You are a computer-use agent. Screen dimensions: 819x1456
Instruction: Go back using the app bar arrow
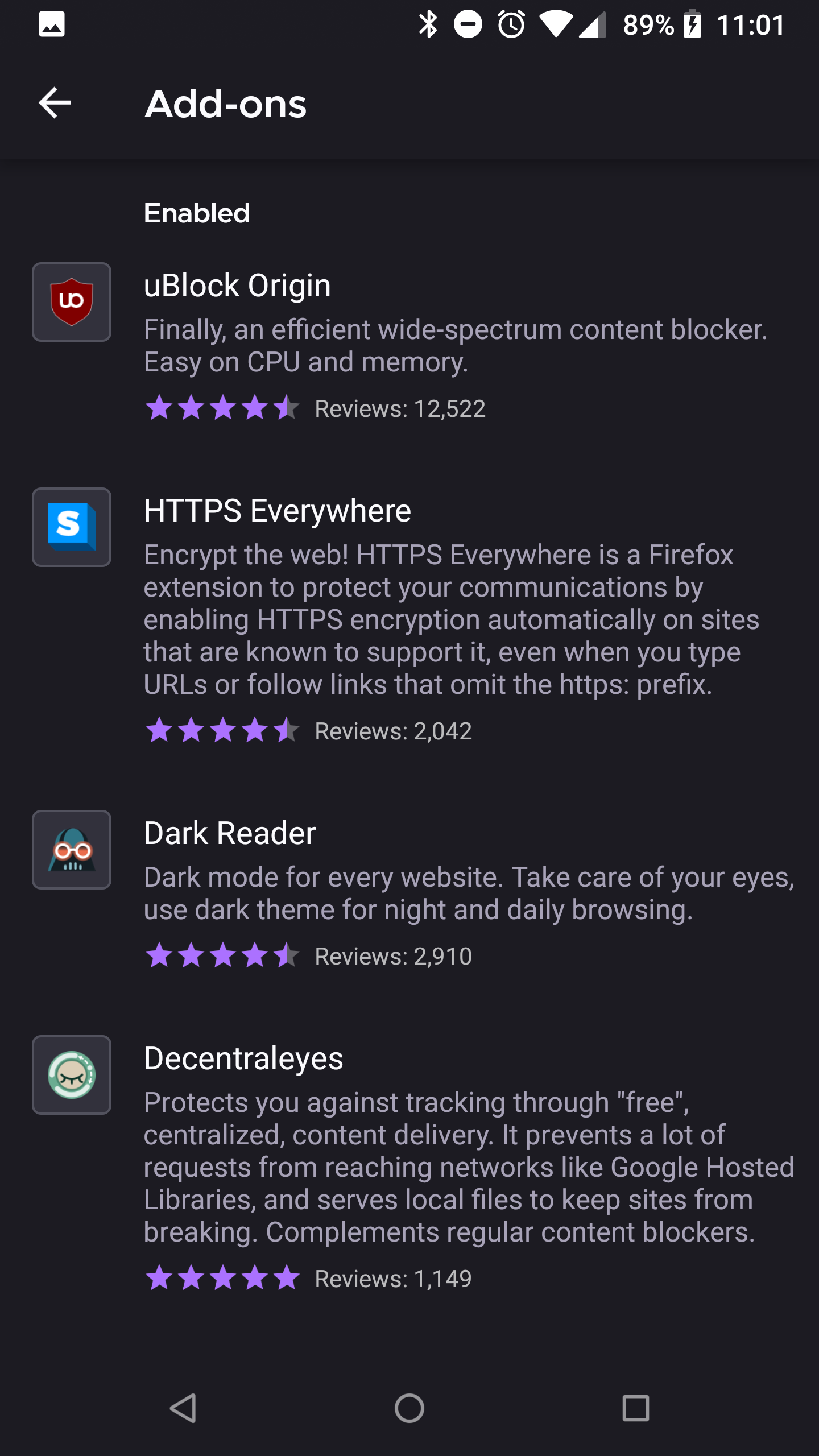(x=55, y=104)
